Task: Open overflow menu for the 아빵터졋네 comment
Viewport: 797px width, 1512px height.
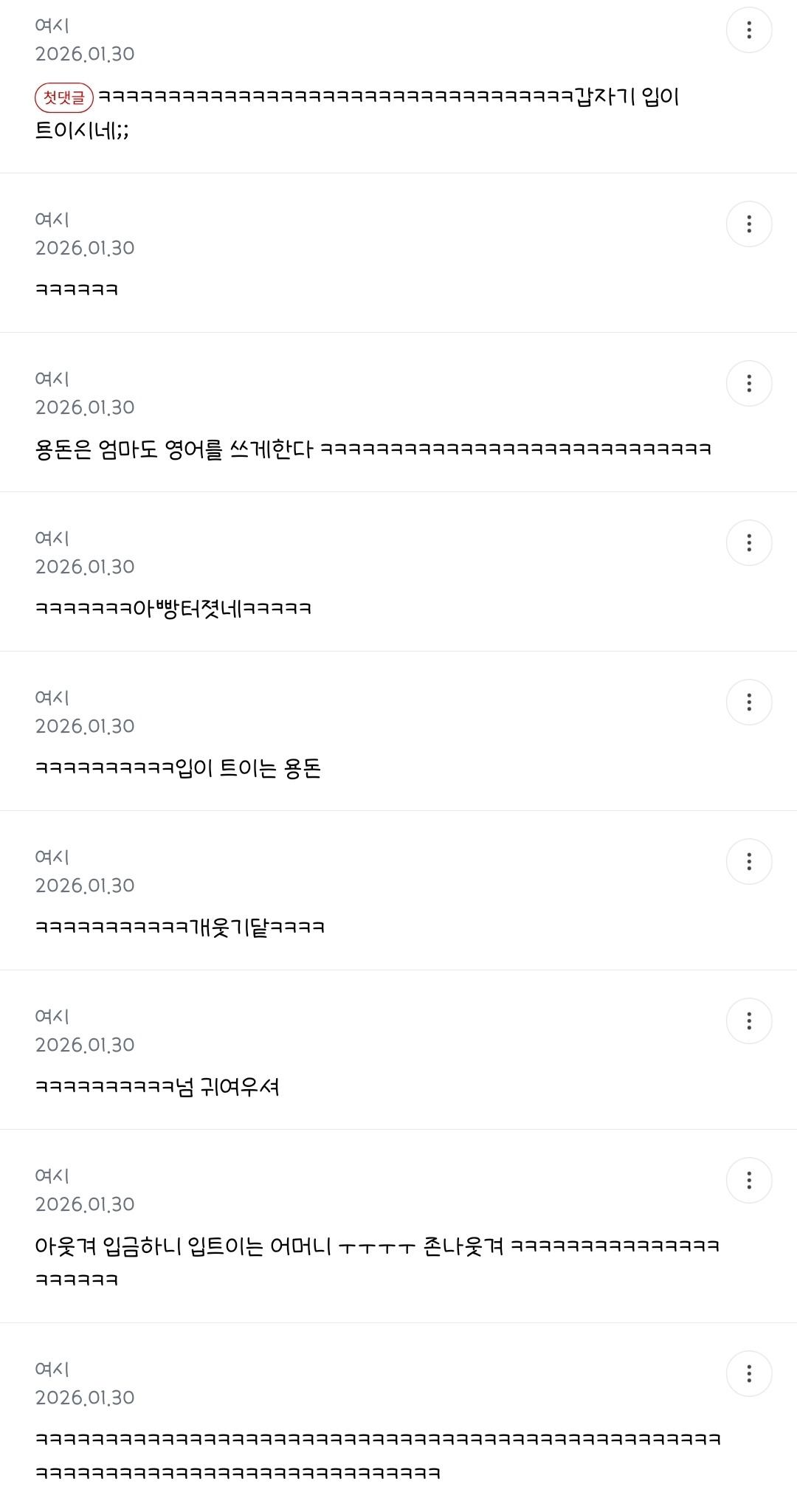Action: (x=749, y=543)
